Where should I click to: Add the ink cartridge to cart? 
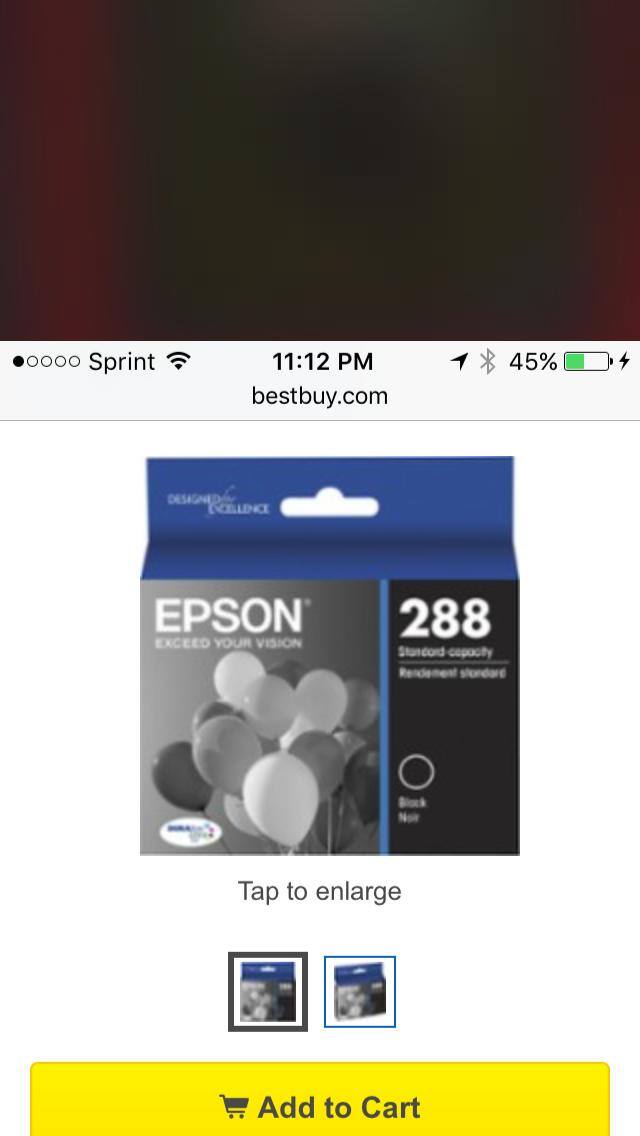click(x=320, y=1105)
